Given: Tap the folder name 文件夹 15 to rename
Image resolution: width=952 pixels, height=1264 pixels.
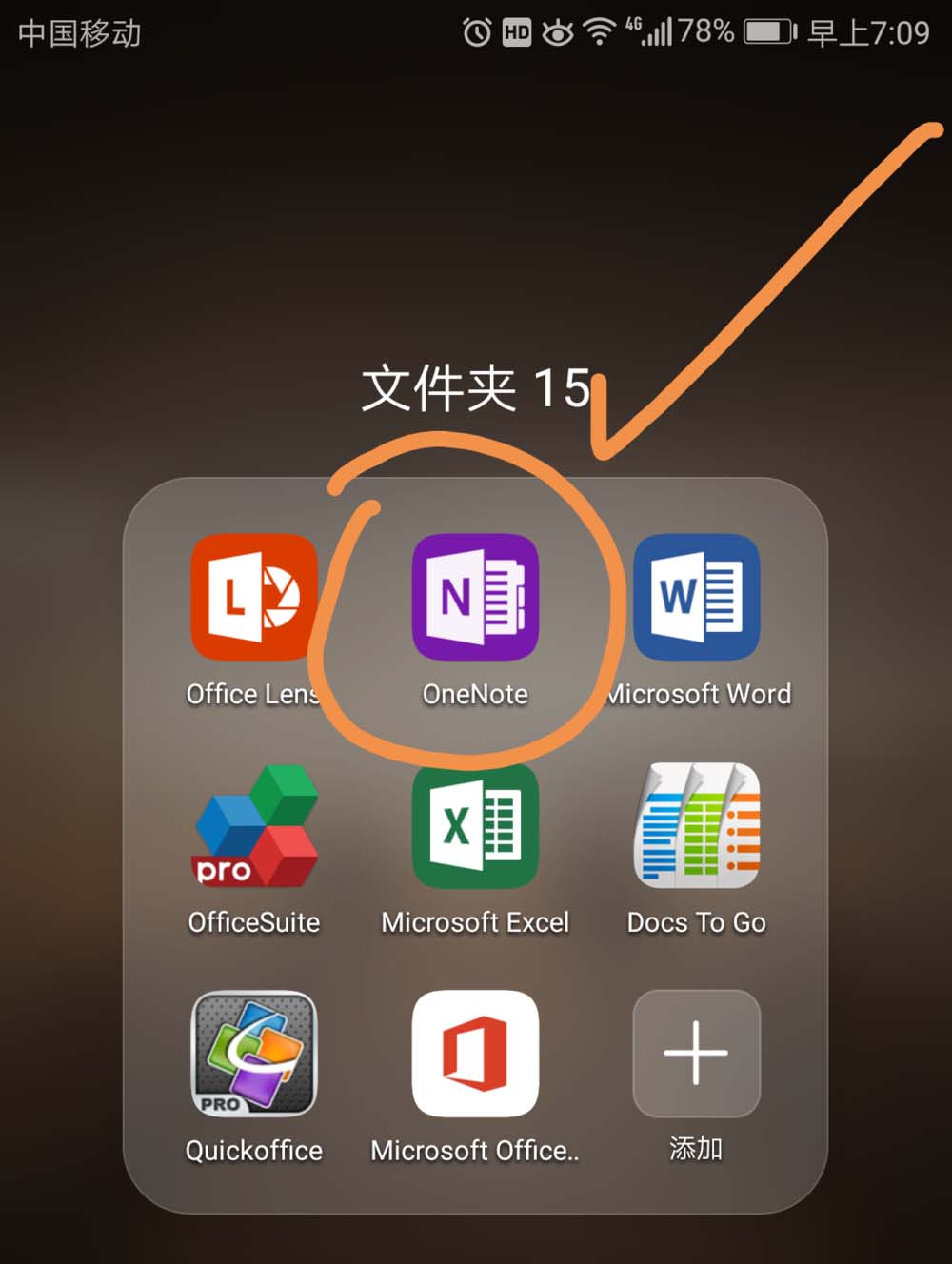Looking at the screenshot, I should (x=476, y=388).
